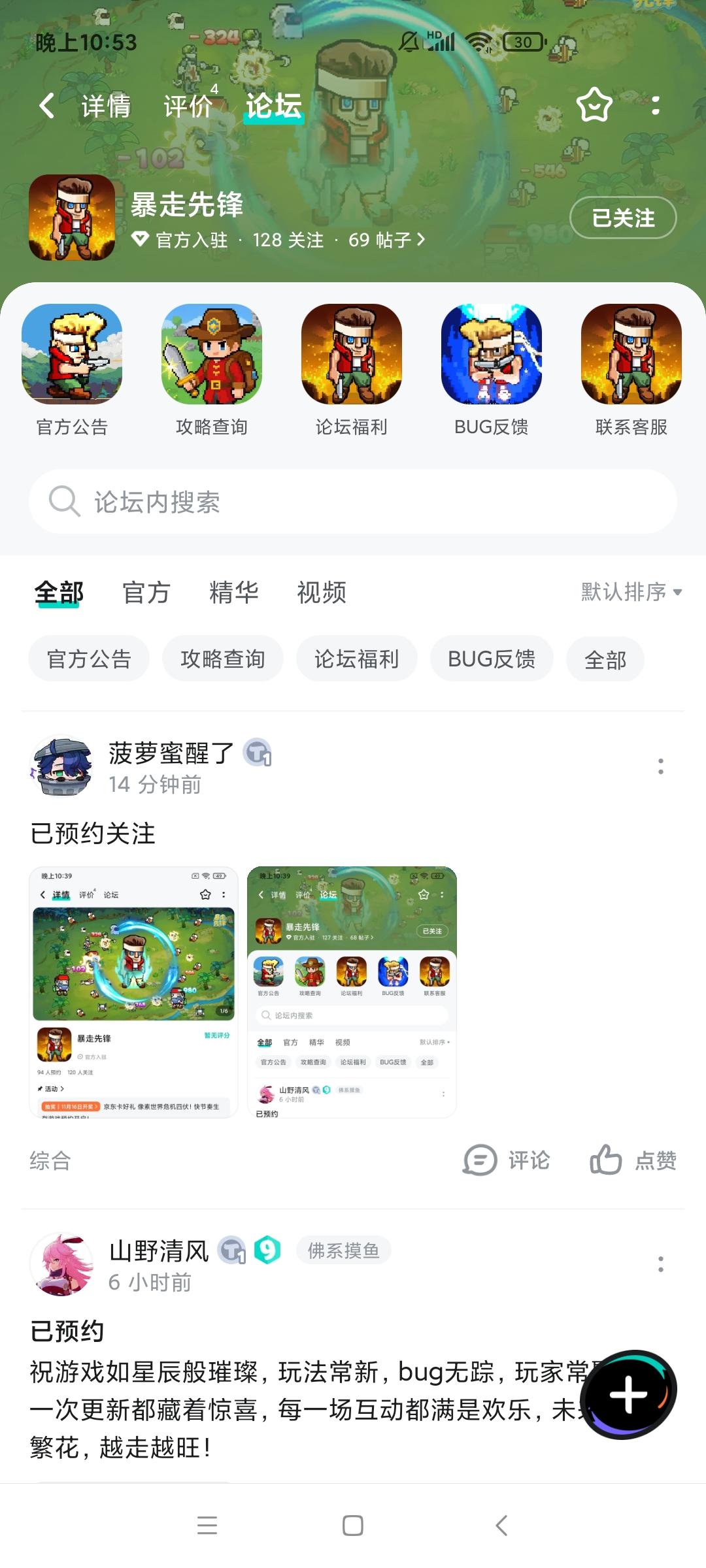This screenshot has width=706, height=1568.
Task: Select the 官方公告 filter chip
Action: (x=89, y=659)
